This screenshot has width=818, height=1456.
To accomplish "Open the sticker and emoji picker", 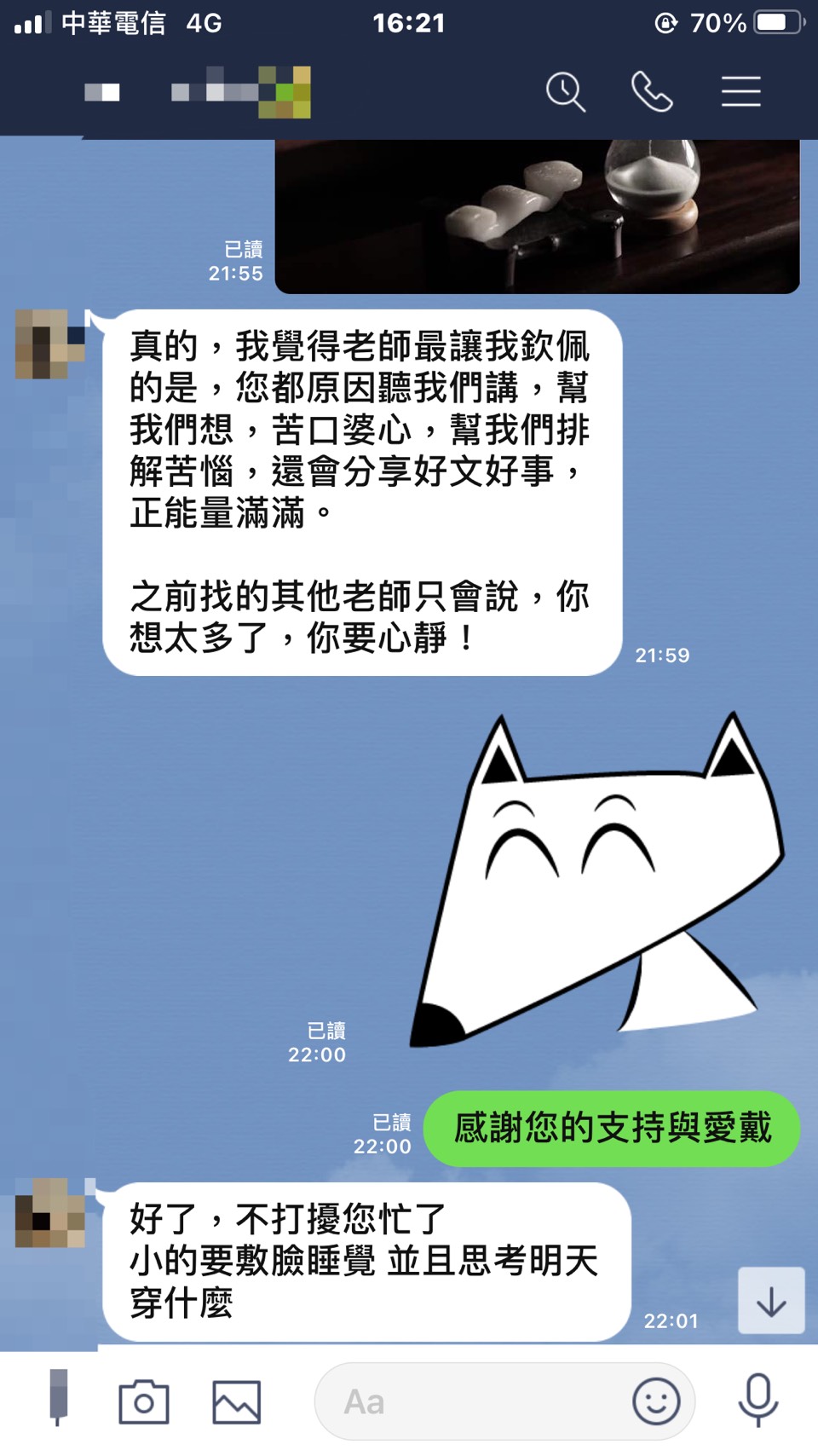I will pos(656,1401).
